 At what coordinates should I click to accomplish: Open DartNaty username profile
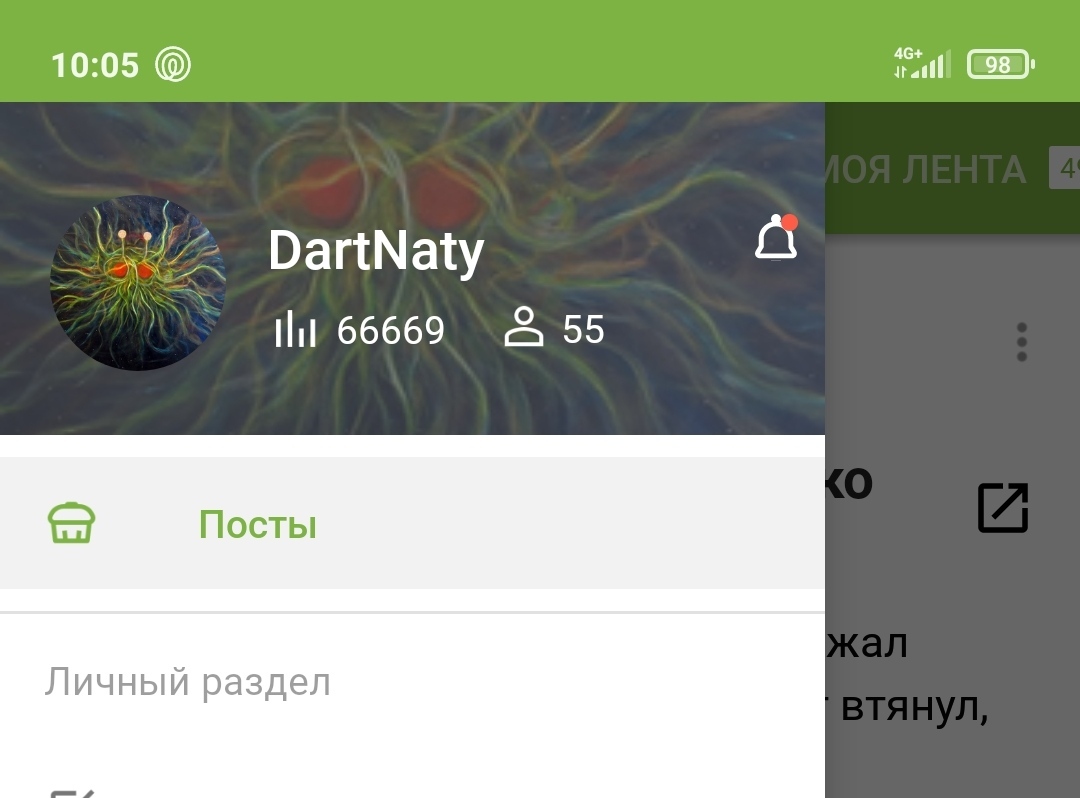click(x=376, y=251)
